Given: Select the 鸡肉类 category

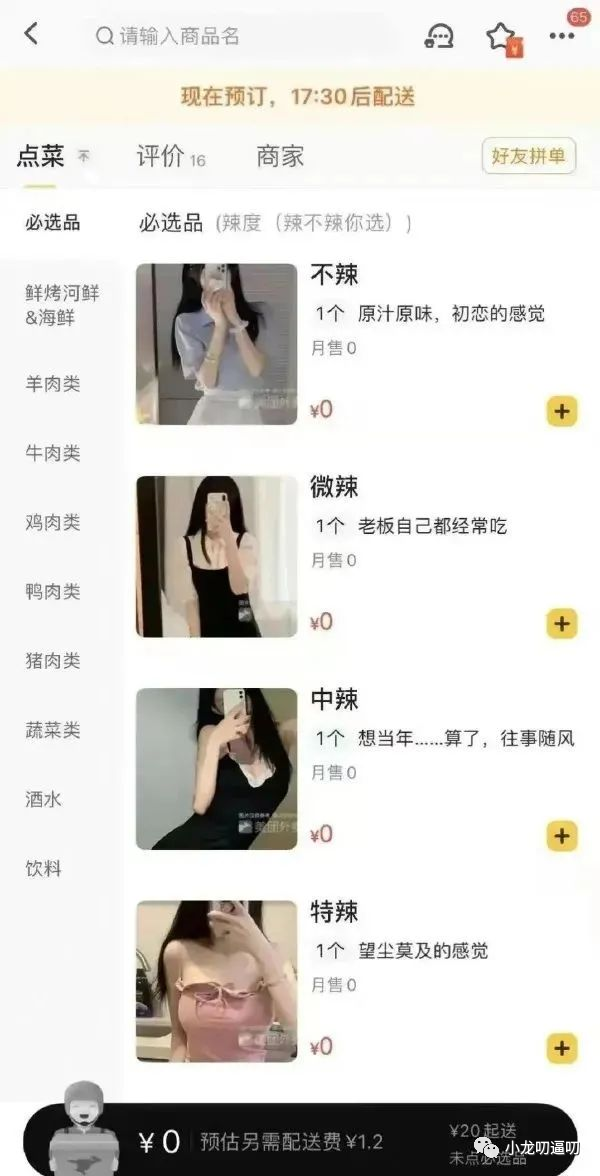Looking at the screenshot, I should (x=52, y=522).
